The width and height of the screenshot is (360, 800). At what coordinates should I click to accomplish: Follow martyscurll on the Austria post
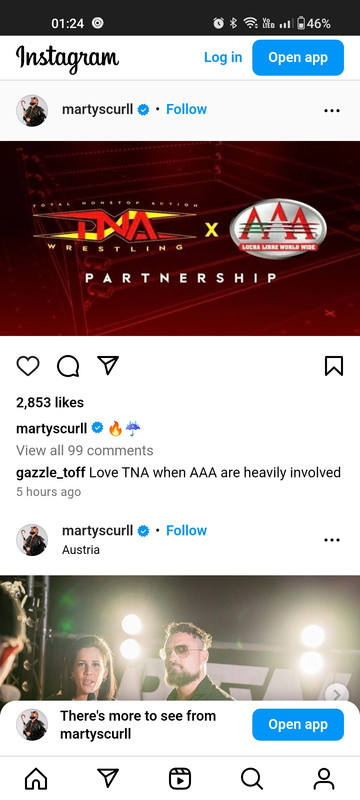[x=186, y=531]
